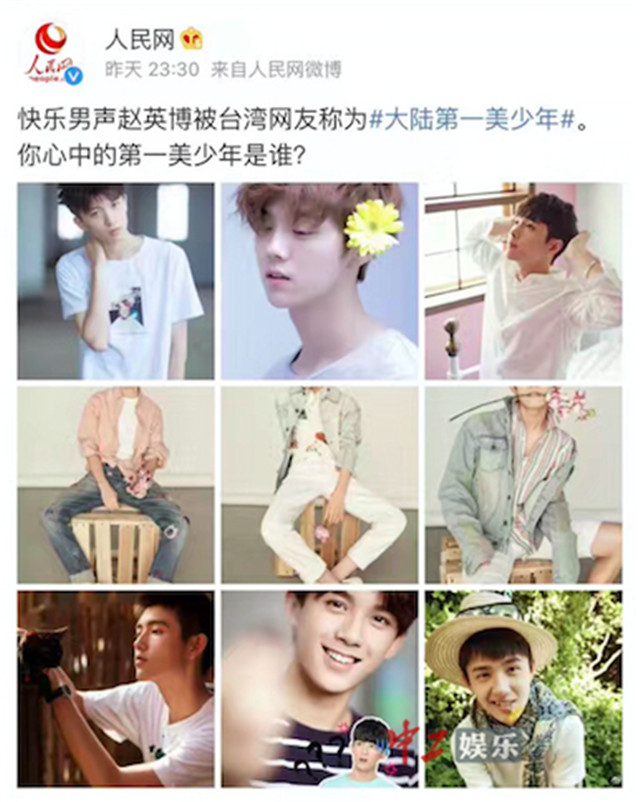Tap the 人民网 account name
Image resolution: width=640 pixels, height=802 pixels.
(x=140, y=39)
